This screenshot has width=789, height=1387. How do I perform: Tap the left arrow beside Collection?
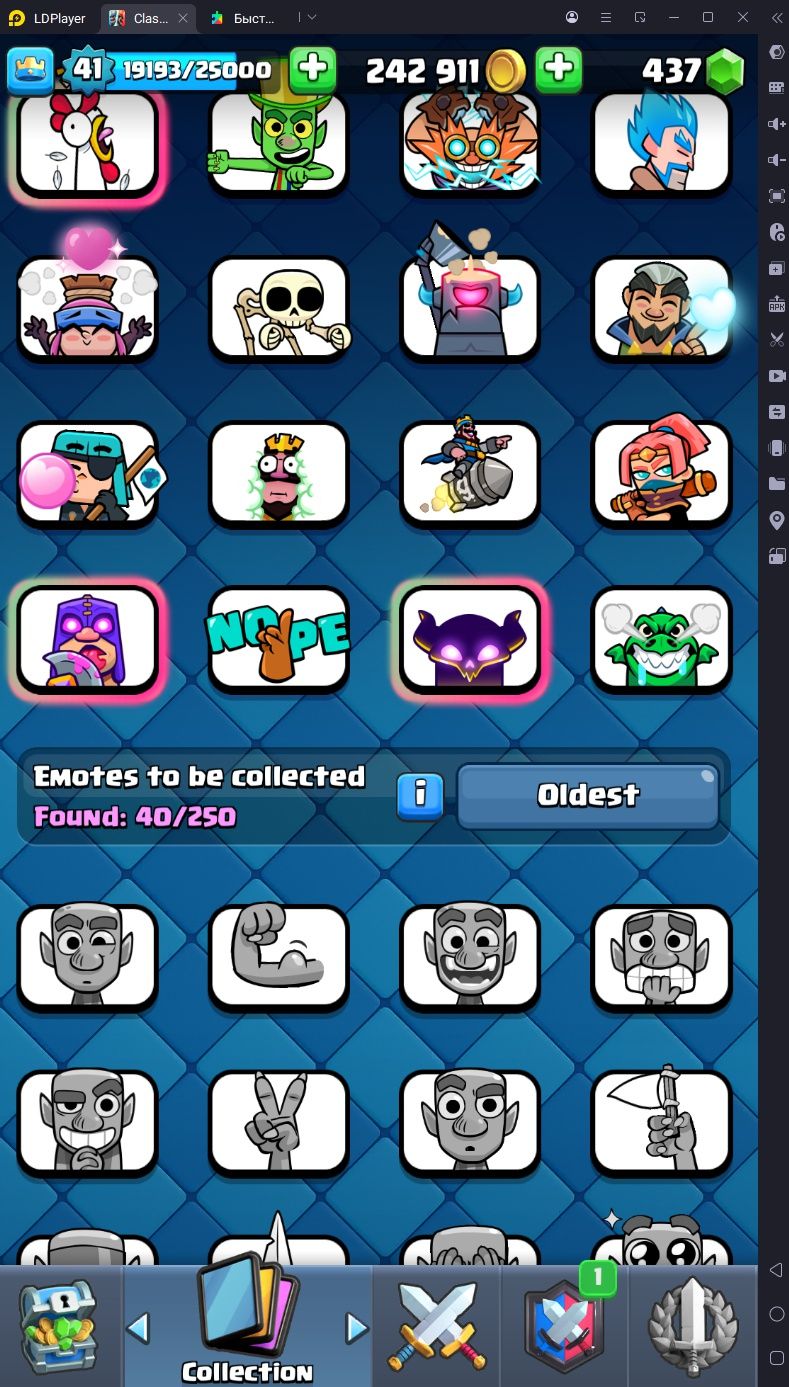pyautogui.click(x=139, y=1328)
